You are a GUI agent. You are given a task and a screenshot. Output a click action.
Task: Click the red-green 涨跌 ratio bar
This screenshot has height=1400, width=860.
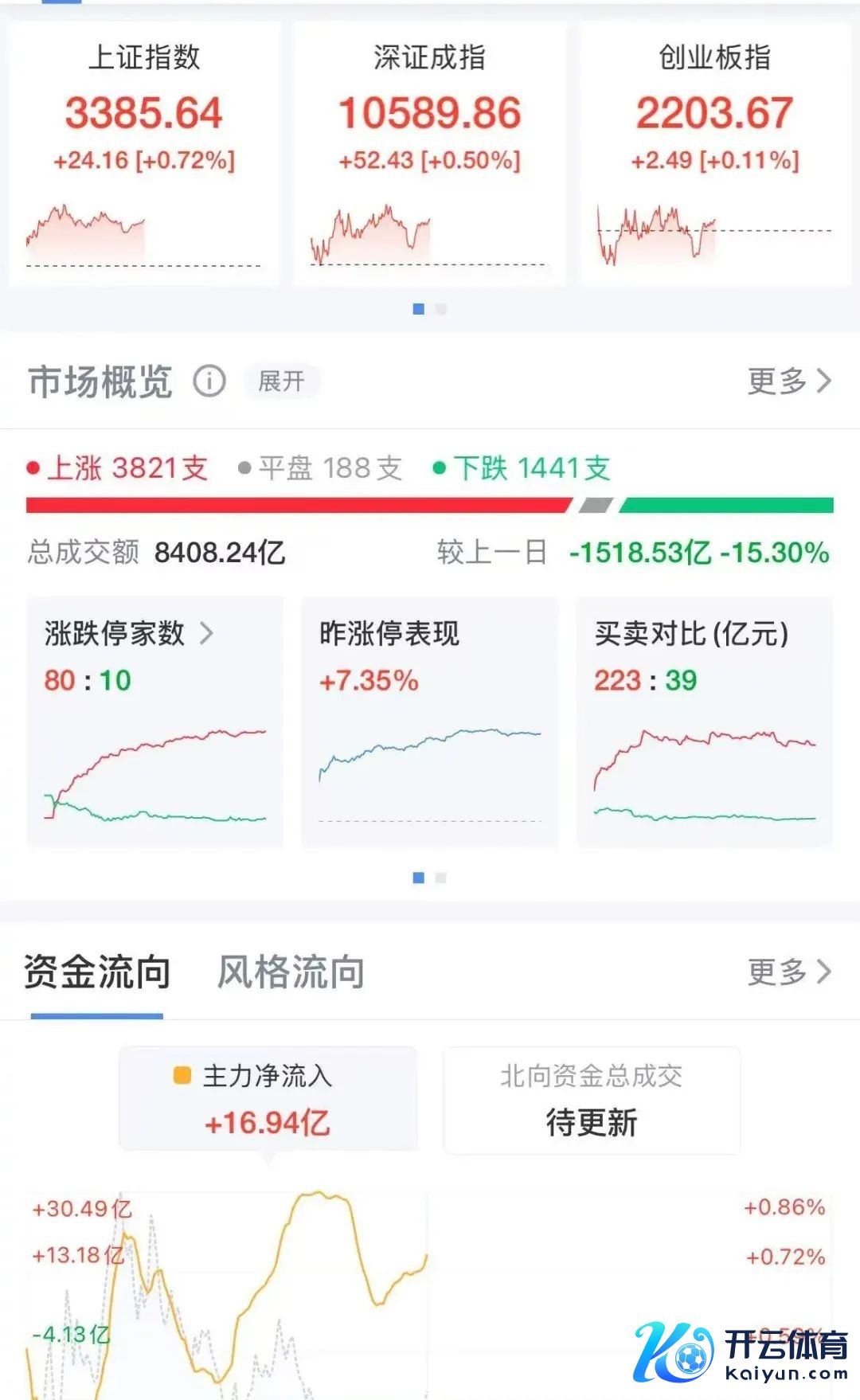[x=430, y=504]
